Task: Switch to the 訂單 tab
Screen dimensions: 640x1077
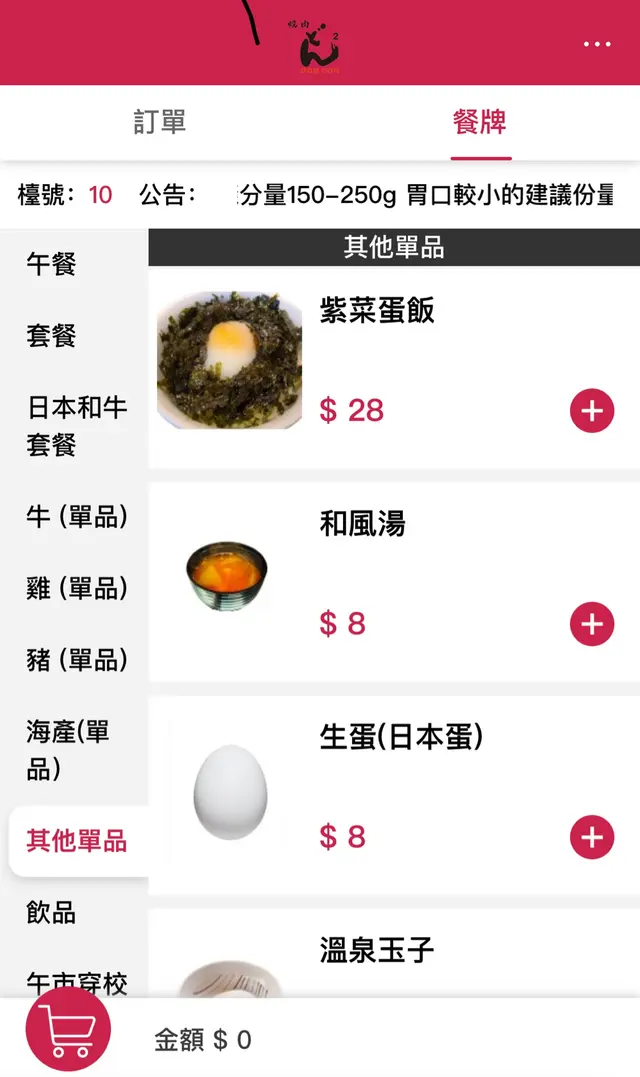Action: click(x=160, y=122)
